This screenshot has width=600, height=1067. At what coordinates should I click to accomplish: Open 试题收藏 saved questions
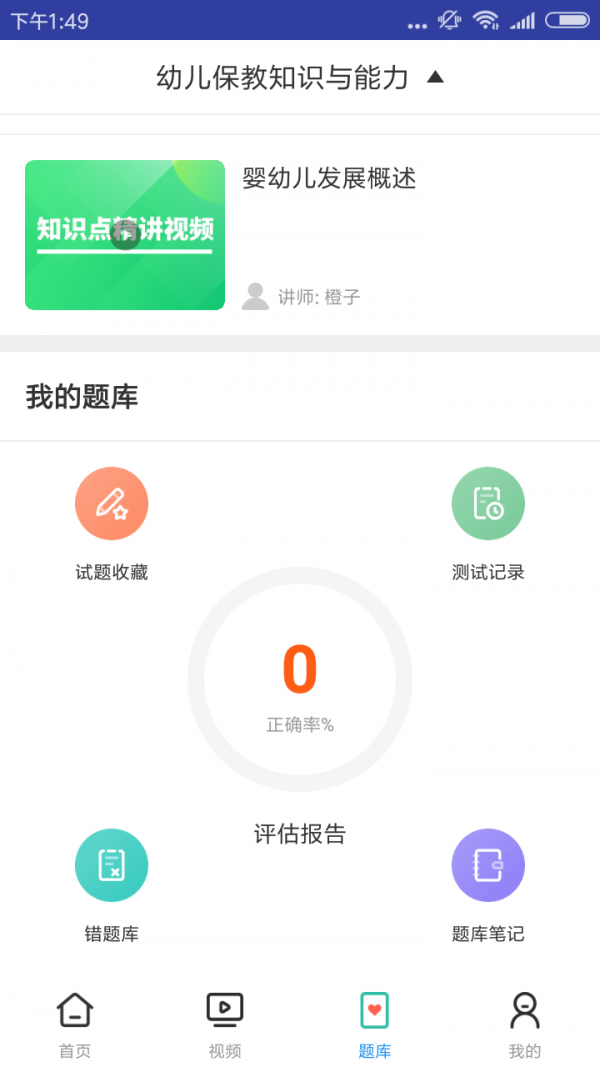(111, 504)
